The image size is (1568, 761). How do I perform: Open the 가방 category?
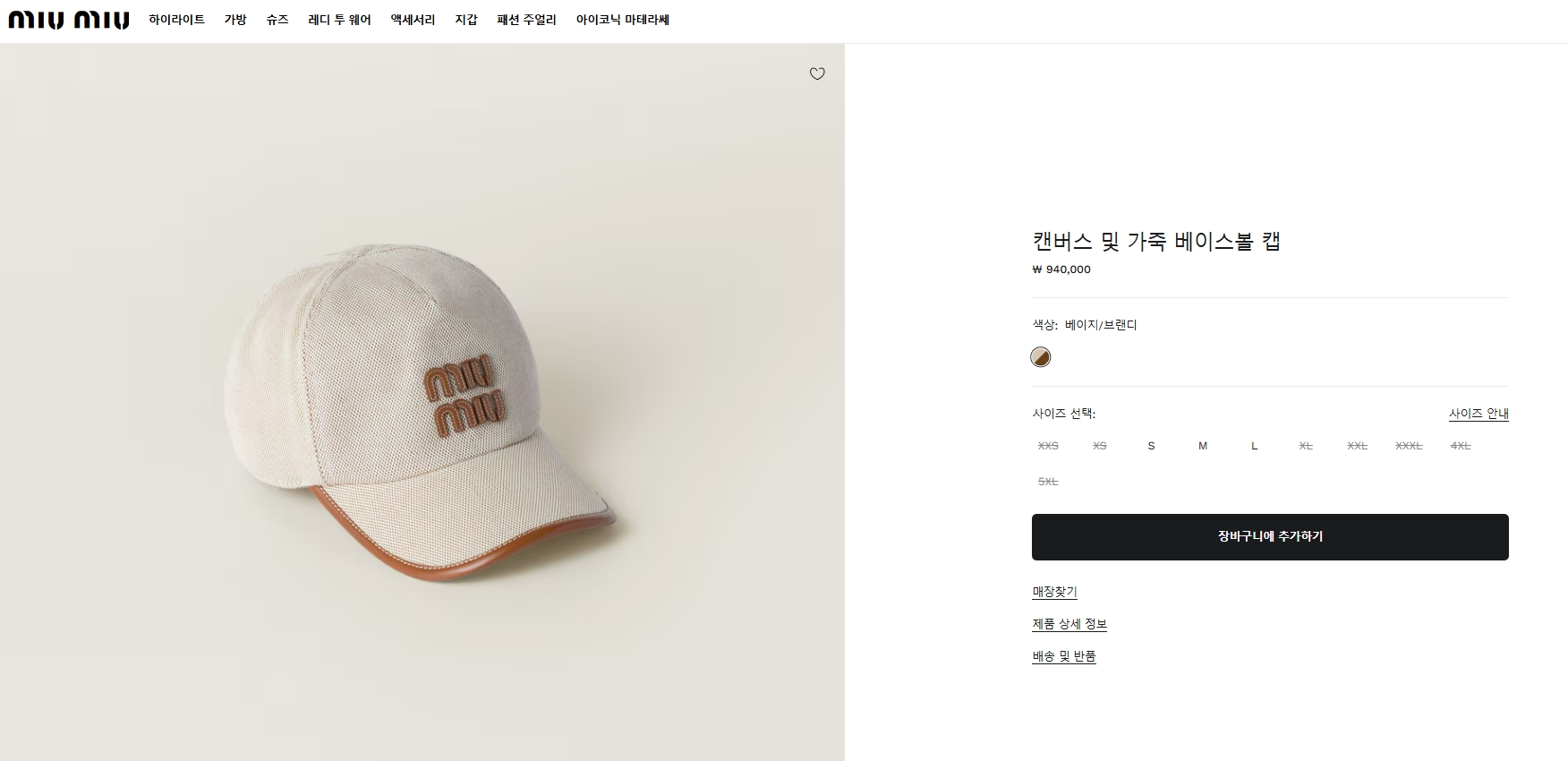pyautogui.click(x=235, y=20)
